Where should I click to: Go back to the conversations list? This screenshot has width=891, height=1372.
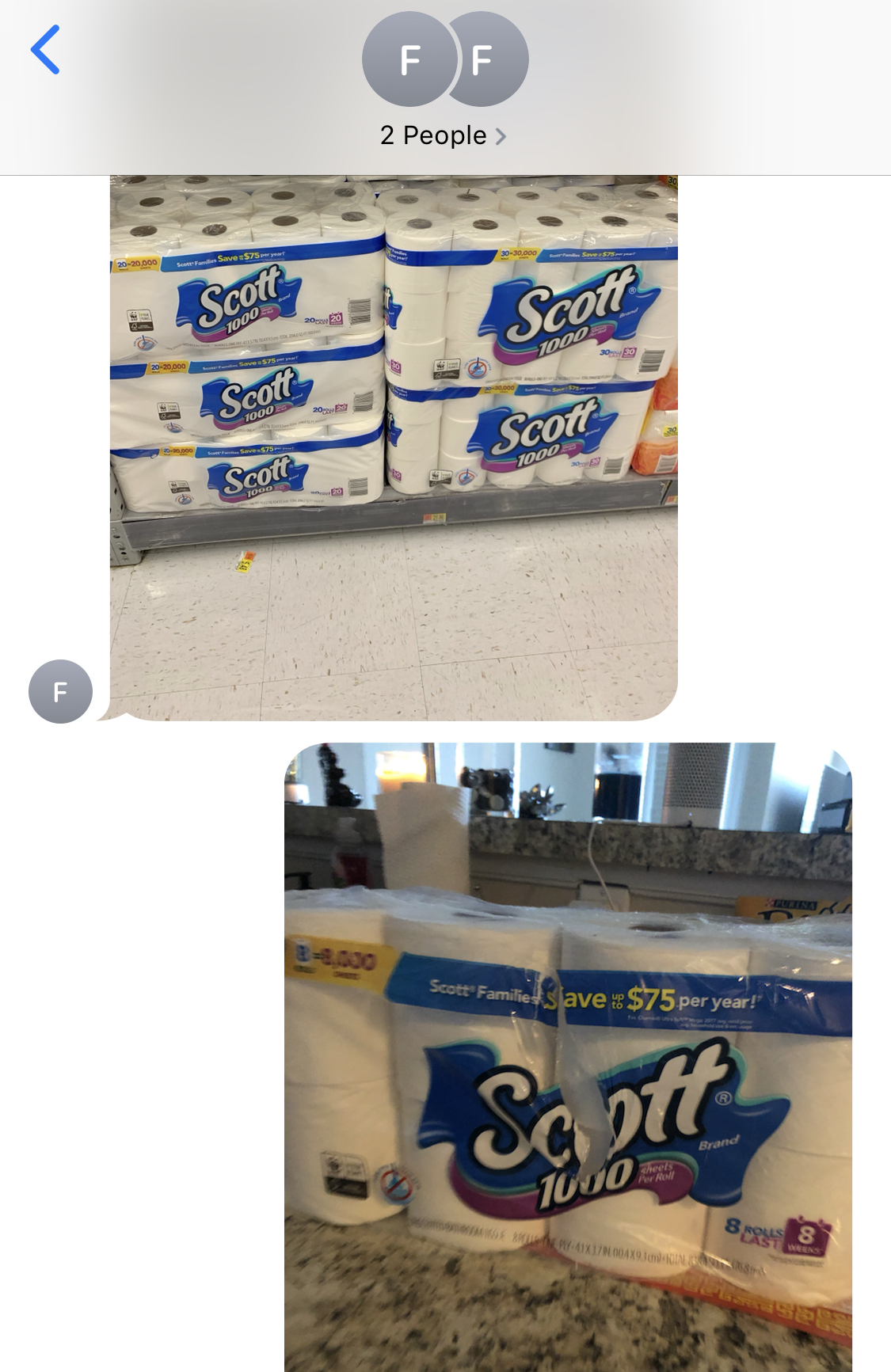[45, 50]
